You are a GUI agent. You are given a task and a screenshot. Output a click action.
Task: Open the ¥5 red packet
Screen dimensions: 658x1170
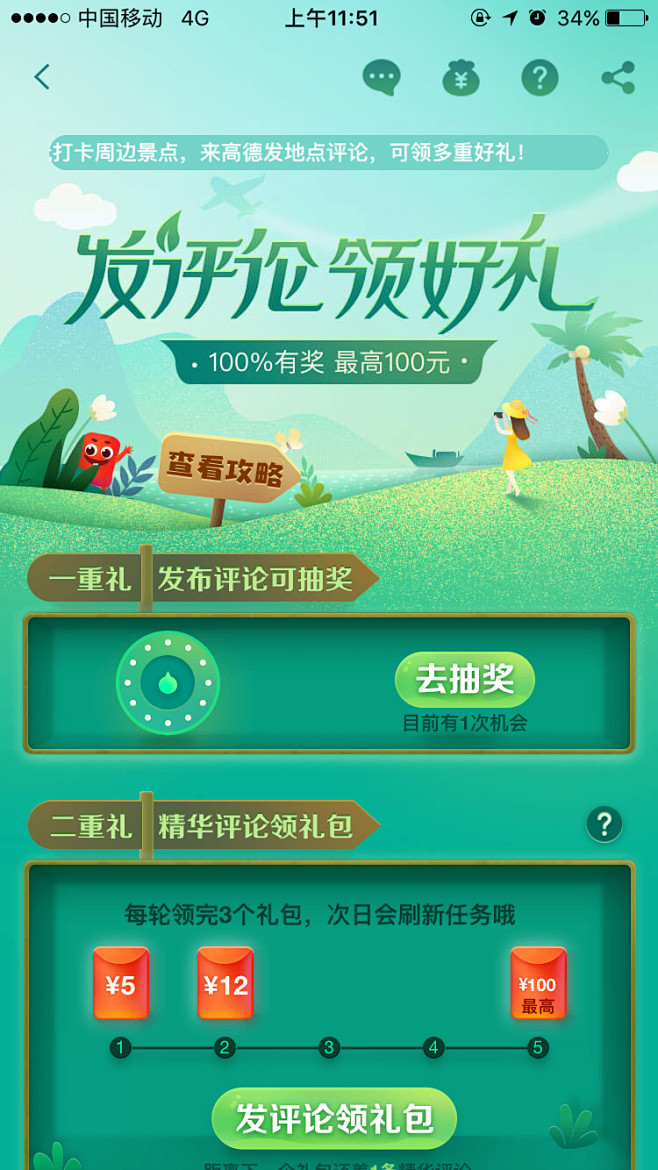pyautogui.click(x=121, y=983)
